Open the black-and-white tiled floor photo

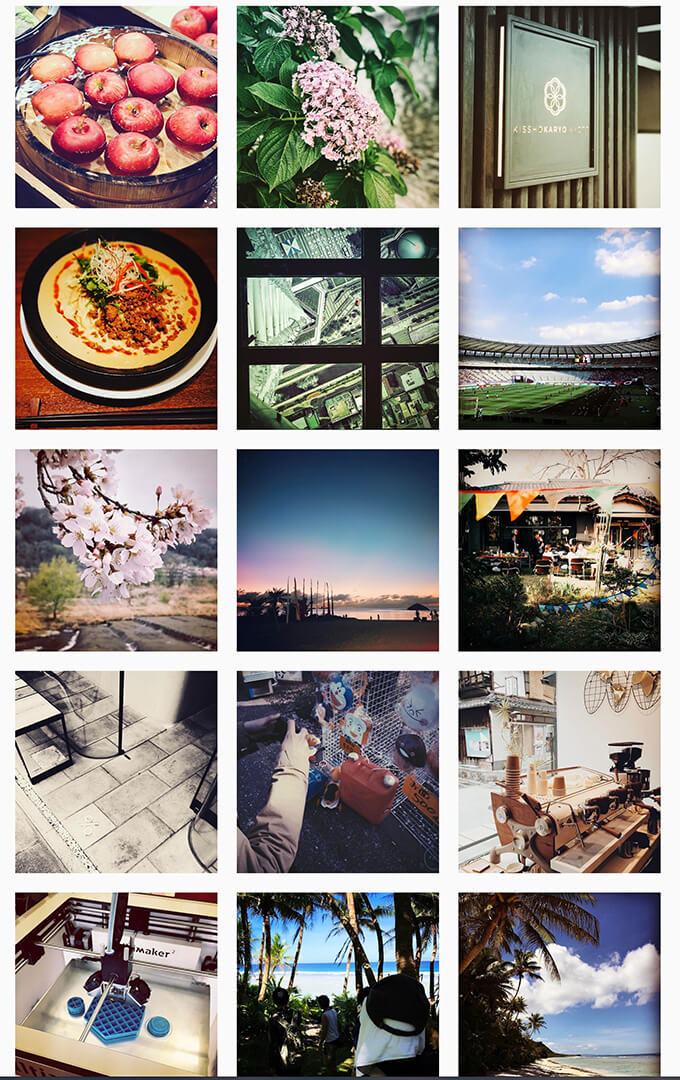click(x=116, y=772)
